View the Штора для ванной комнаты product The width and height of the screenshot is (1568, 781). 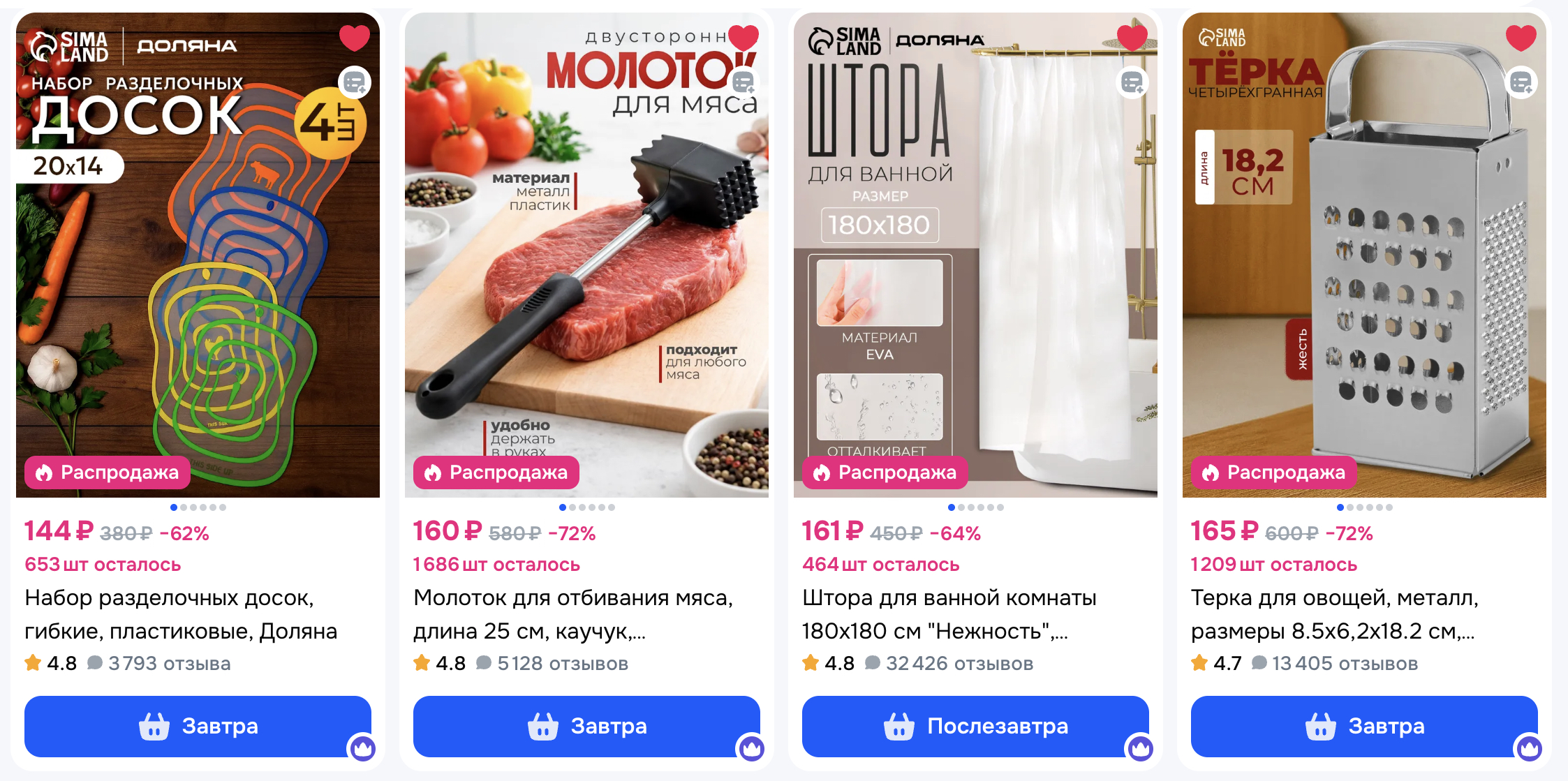click(949, 614)
